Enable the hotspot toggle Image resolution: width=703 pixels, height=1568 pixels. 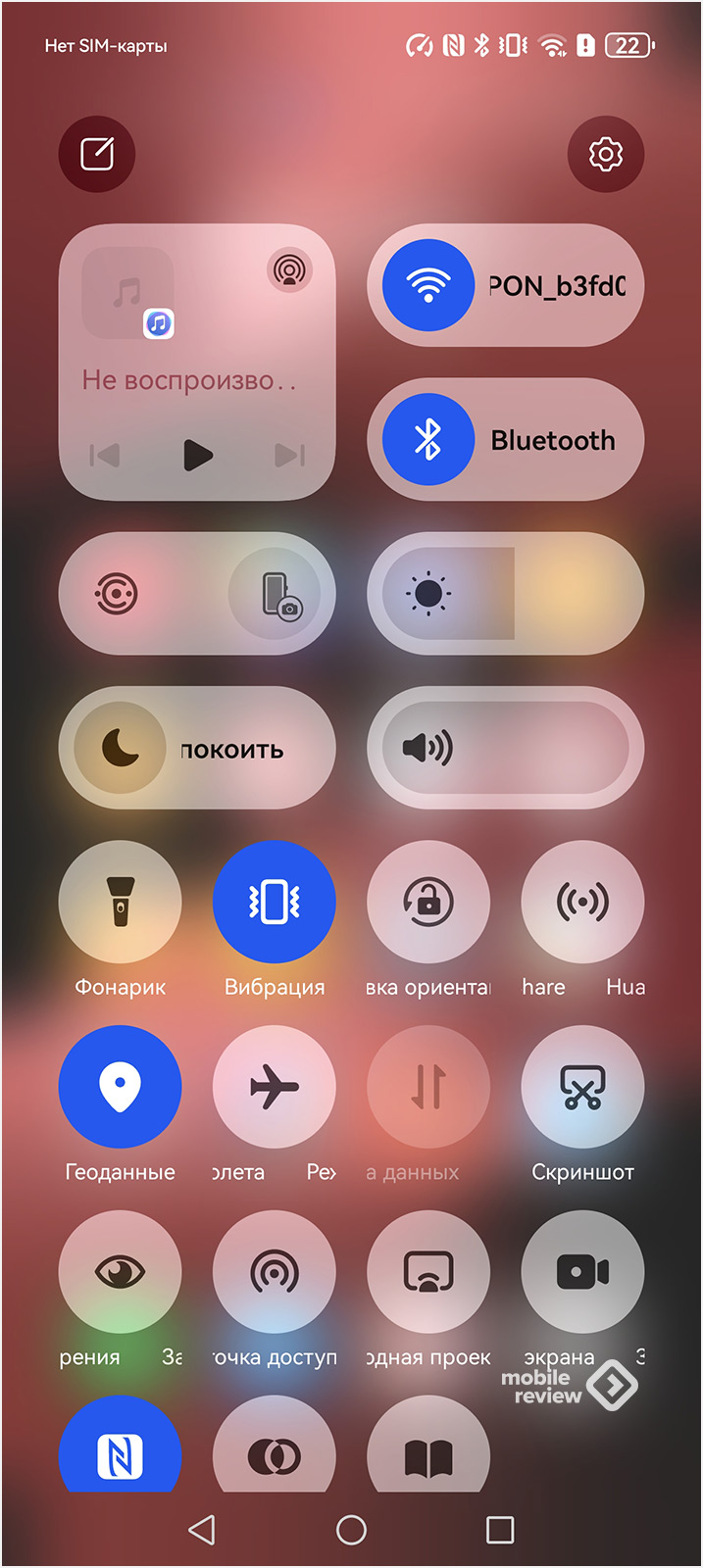click(274, 1271)
